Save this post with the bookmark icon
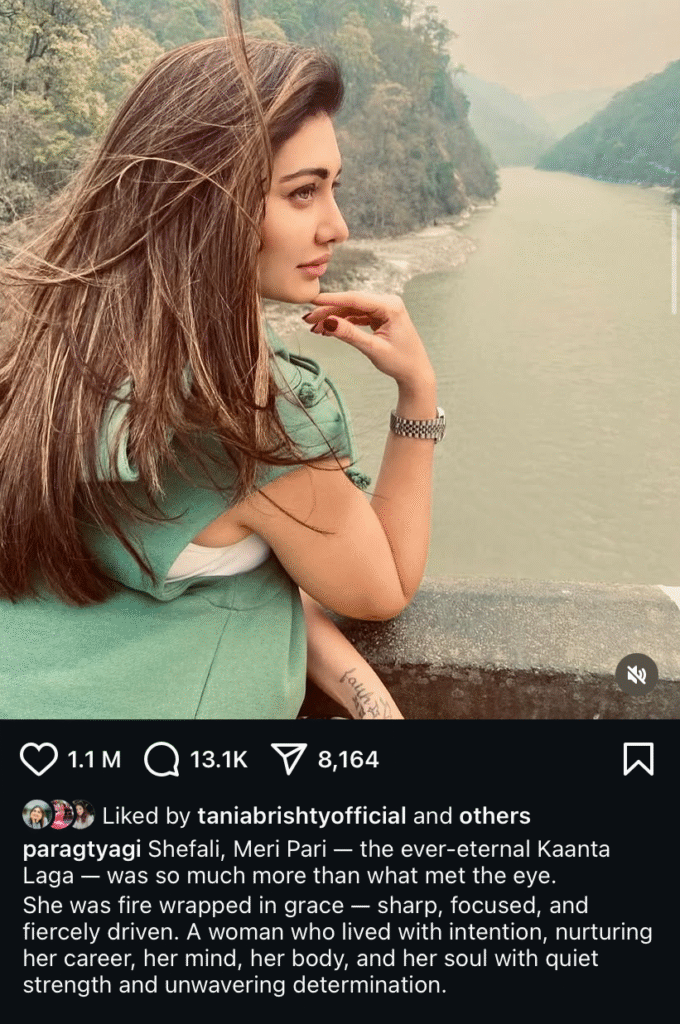Image resolution: width=680 pixels, height=1024 pixels. click(638, 760)
